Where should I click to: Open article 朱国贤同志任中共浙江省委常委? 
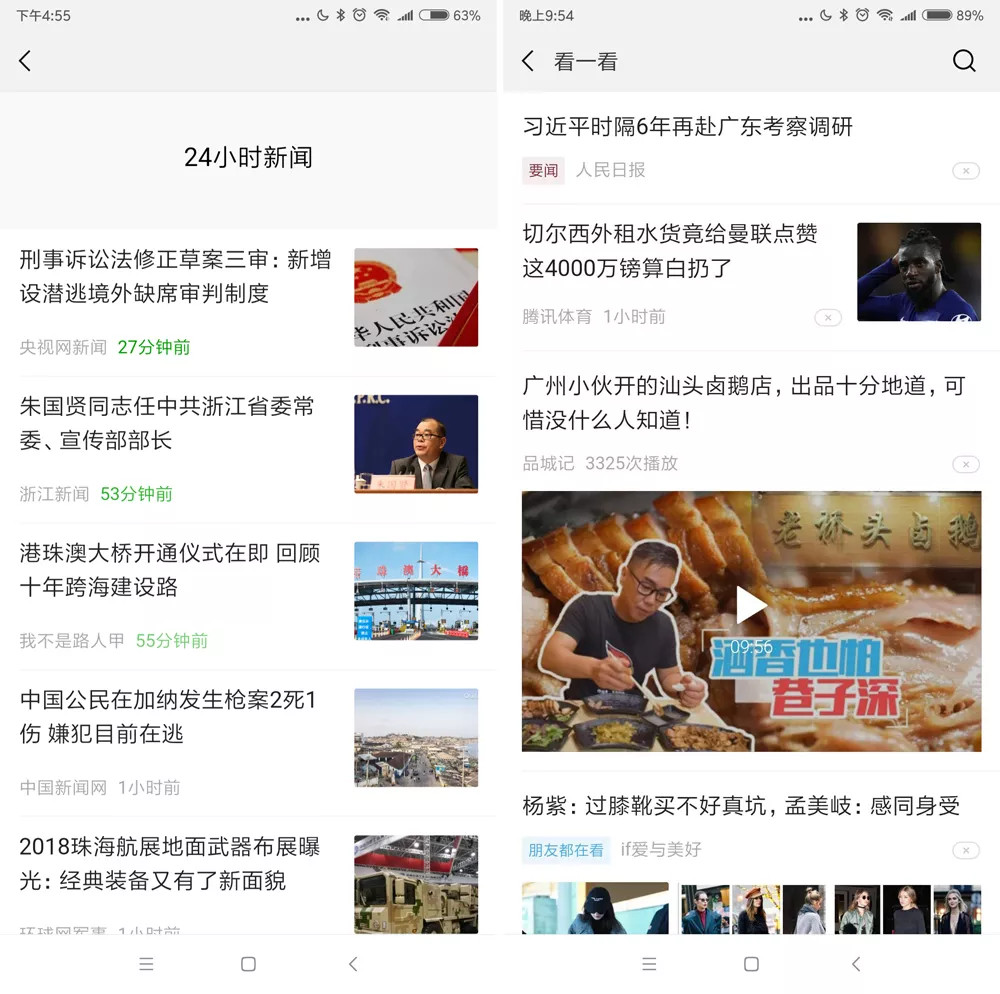pyautogui.click(x=168, y=423)
